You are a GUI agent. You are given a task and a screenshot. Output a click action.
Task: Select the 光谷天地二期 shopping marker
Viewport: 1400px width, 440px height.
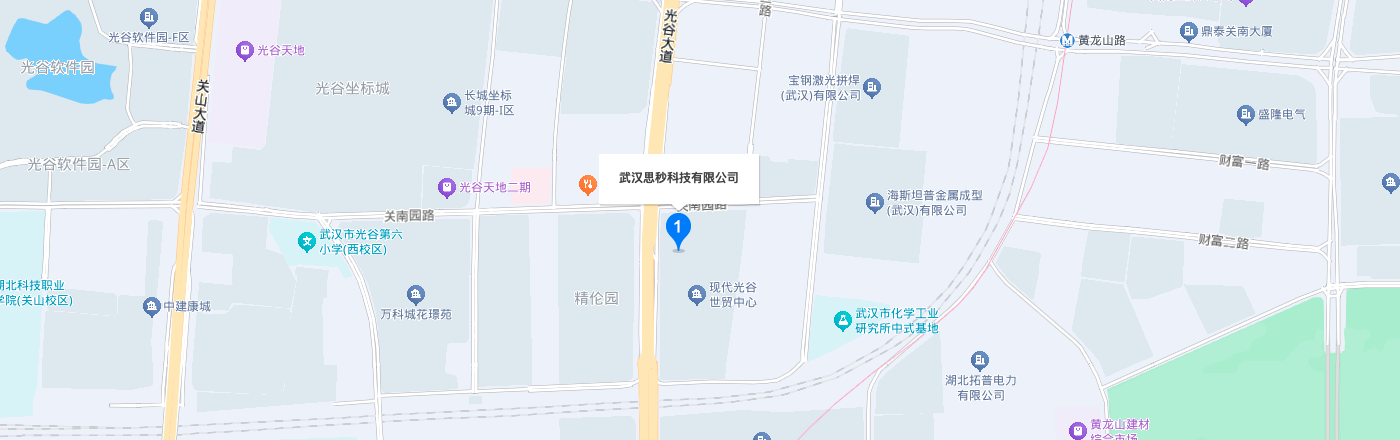pos(446,187)
